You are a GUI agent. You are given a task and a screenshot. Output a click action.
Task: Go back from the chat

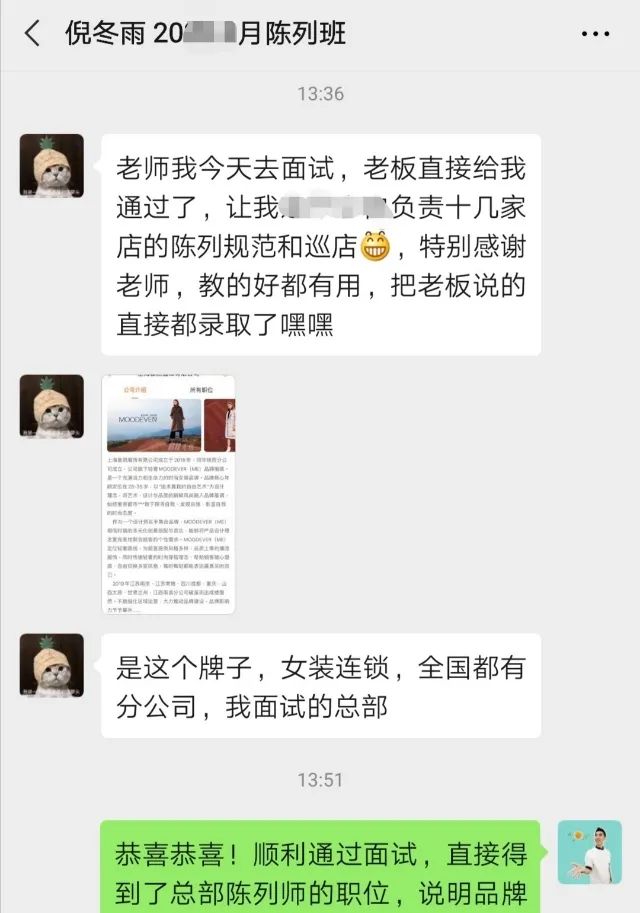pos(32,33)
